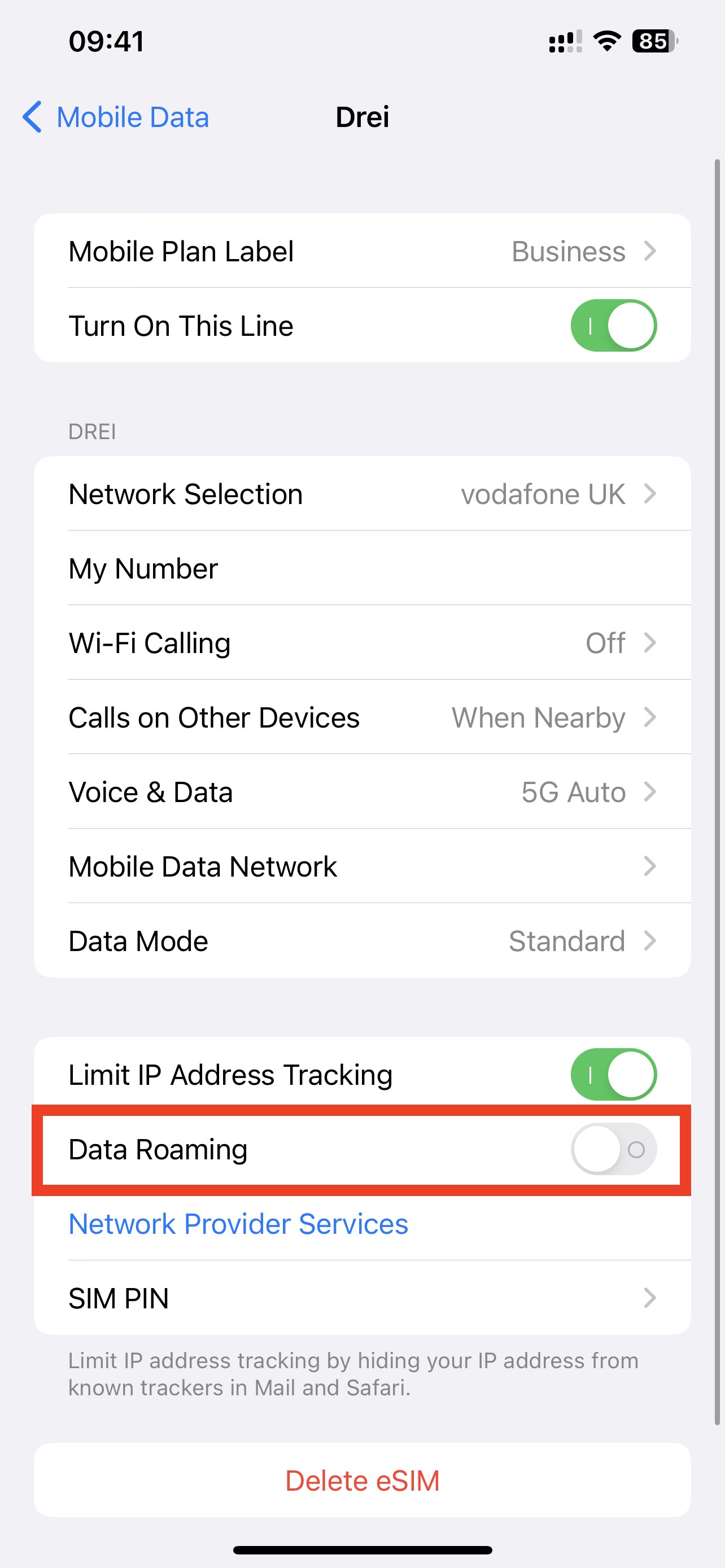725x1568 pixels.
Task: Open Voice & Data options
Action: 362,792
